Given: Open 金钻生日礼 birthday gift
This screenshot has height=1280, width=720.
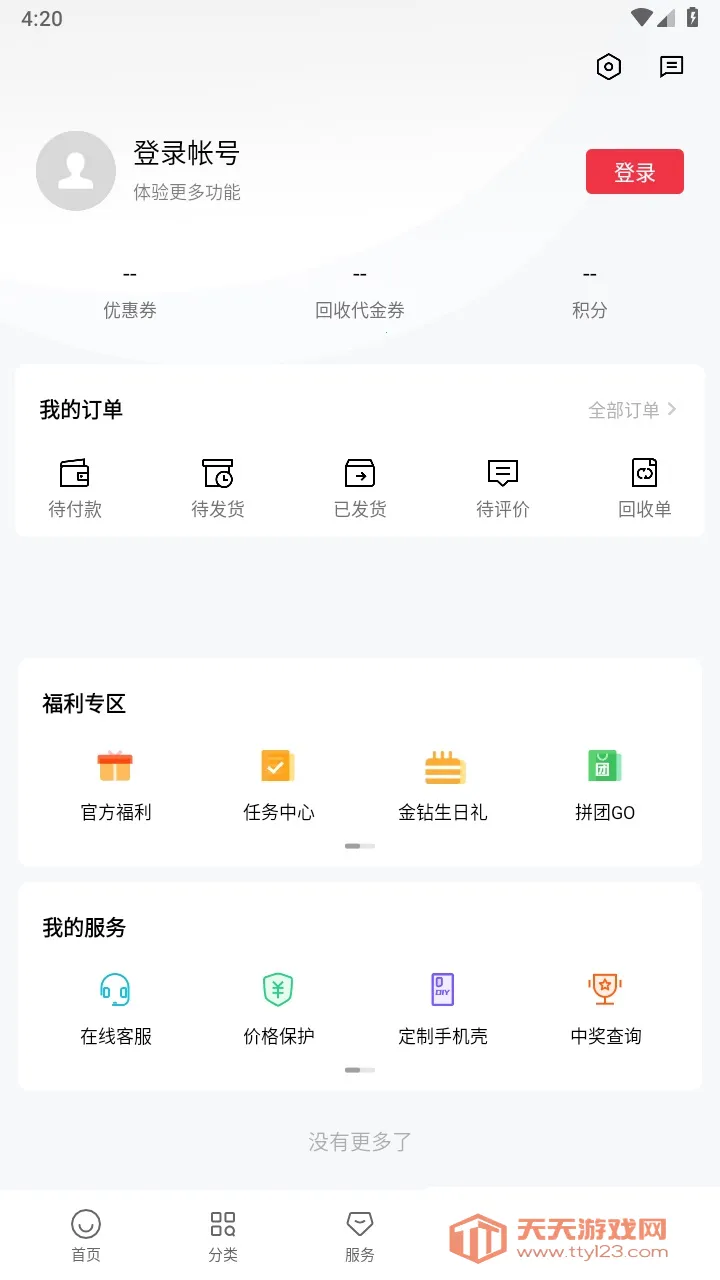Looking at the screenshot, I should [x=443, y=786].
